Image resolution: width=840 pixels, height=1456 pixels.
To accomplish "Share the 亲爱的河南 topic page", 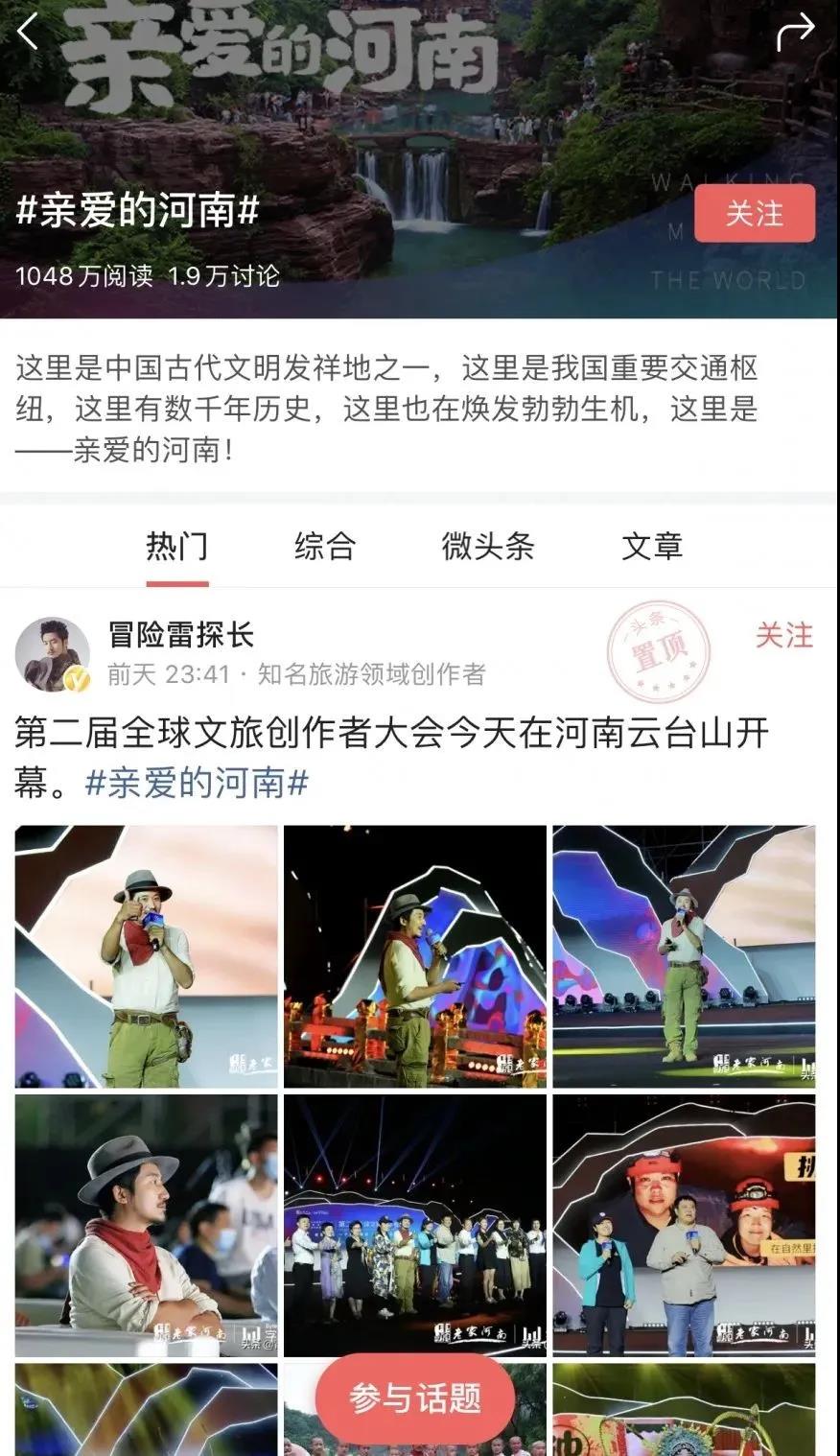I will coord(794,33).
